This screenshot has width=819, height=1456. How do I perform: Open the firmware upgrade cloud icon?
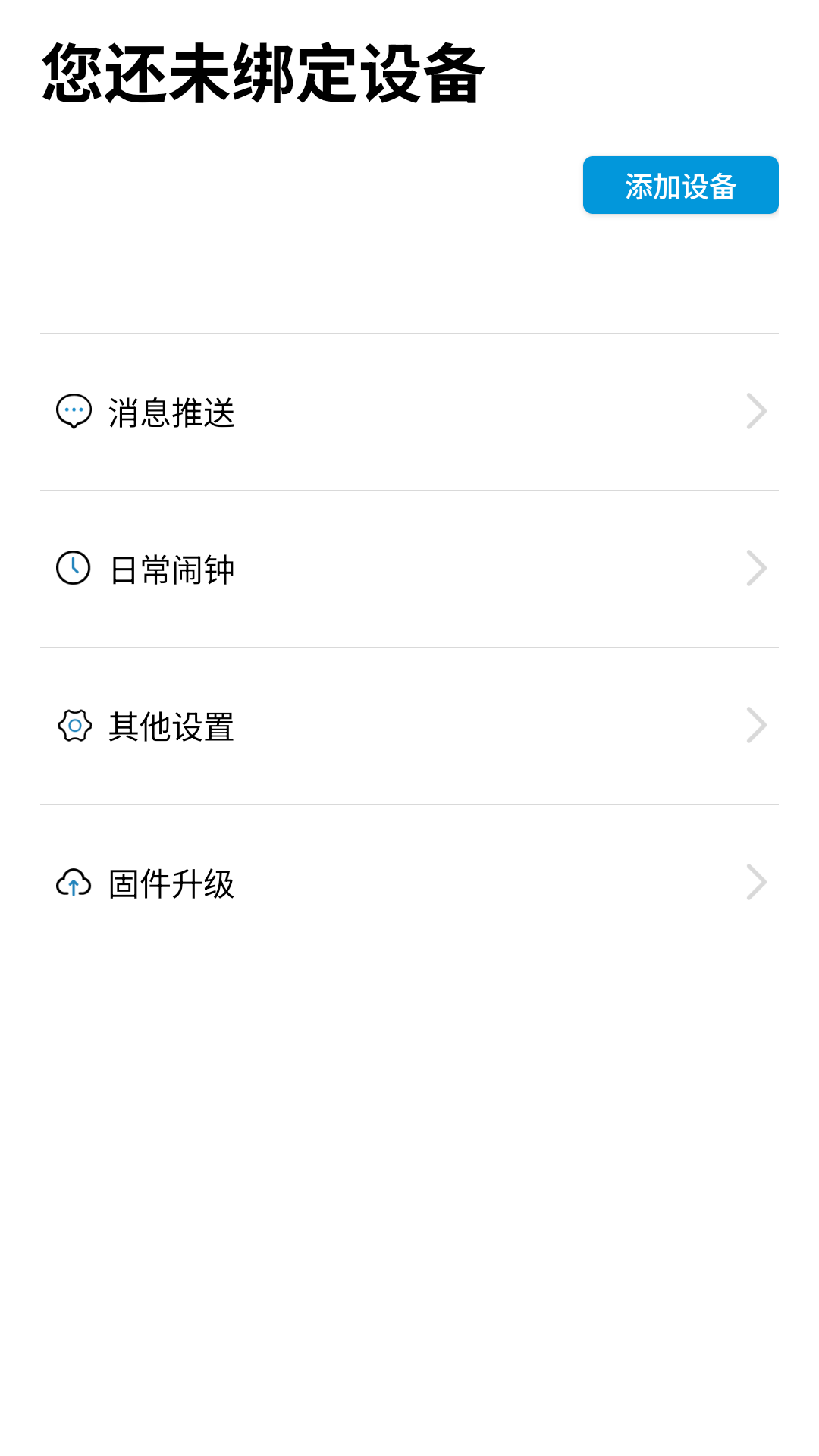(73, 883)
